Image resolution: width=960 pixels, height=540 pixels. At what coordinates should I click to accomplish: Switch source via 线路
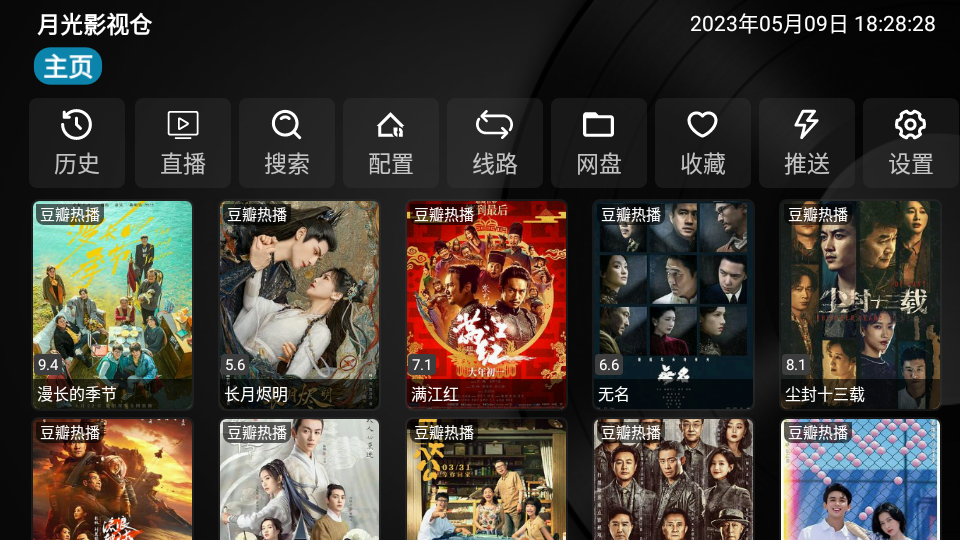(495, 143)
